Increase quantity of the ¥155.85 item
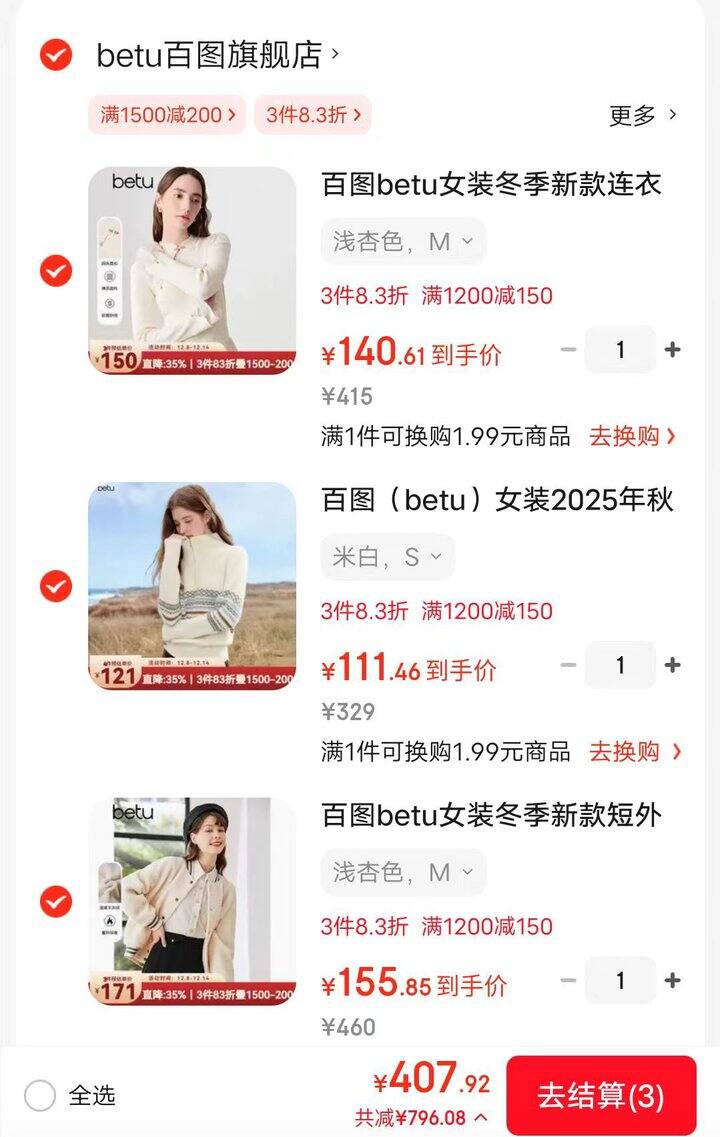The image size is (720, 1137). pyautogui.click(x=673, y=980)
